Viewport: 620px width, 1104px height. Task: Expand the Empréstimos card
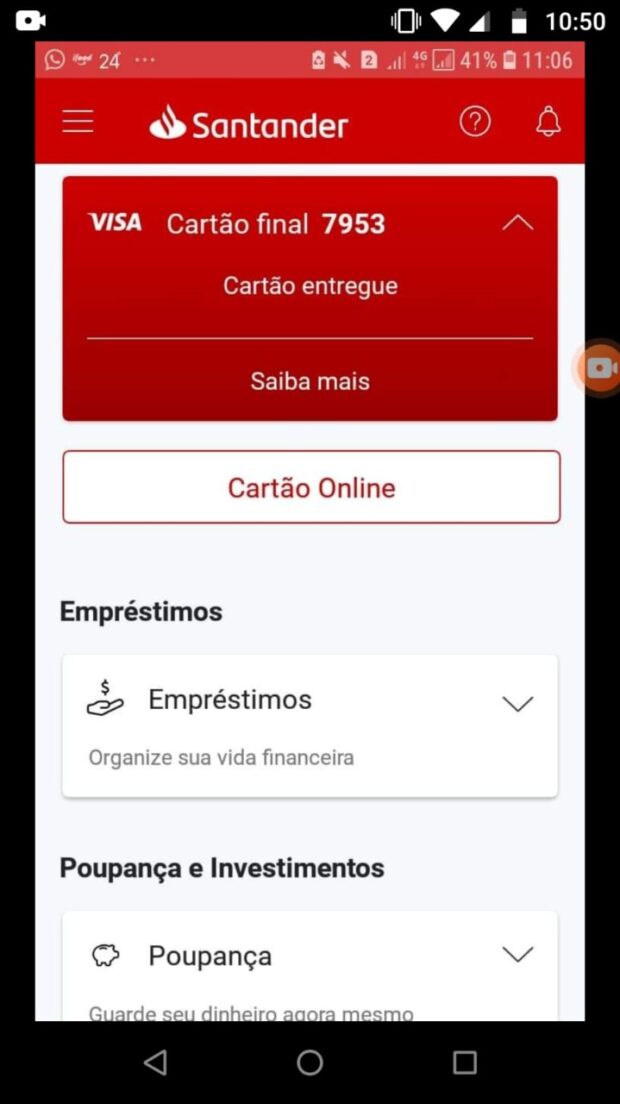pyautogui.click(x=517, y=703)
